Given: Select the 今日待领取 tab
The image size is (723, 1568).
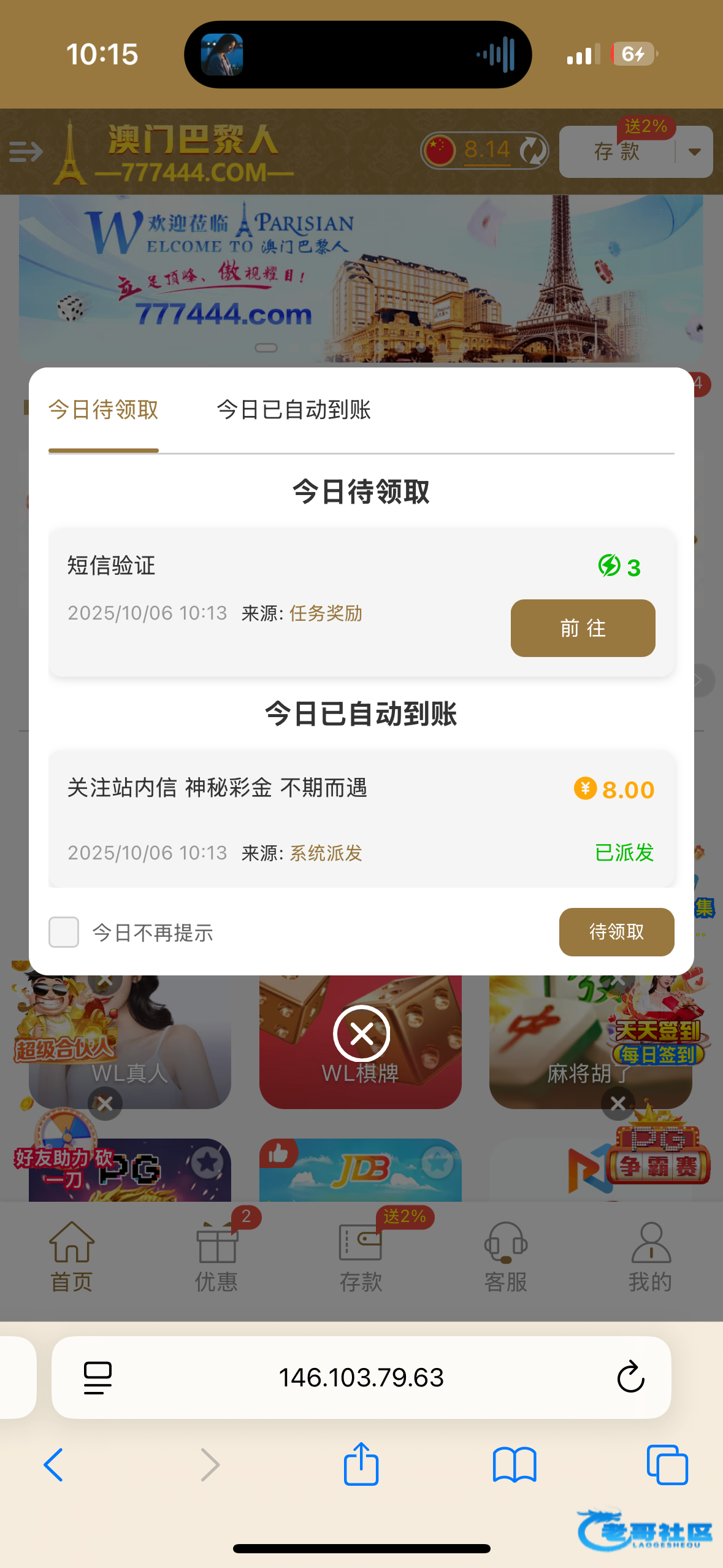Looking at the screenshot, I should [x=104, y=410].
